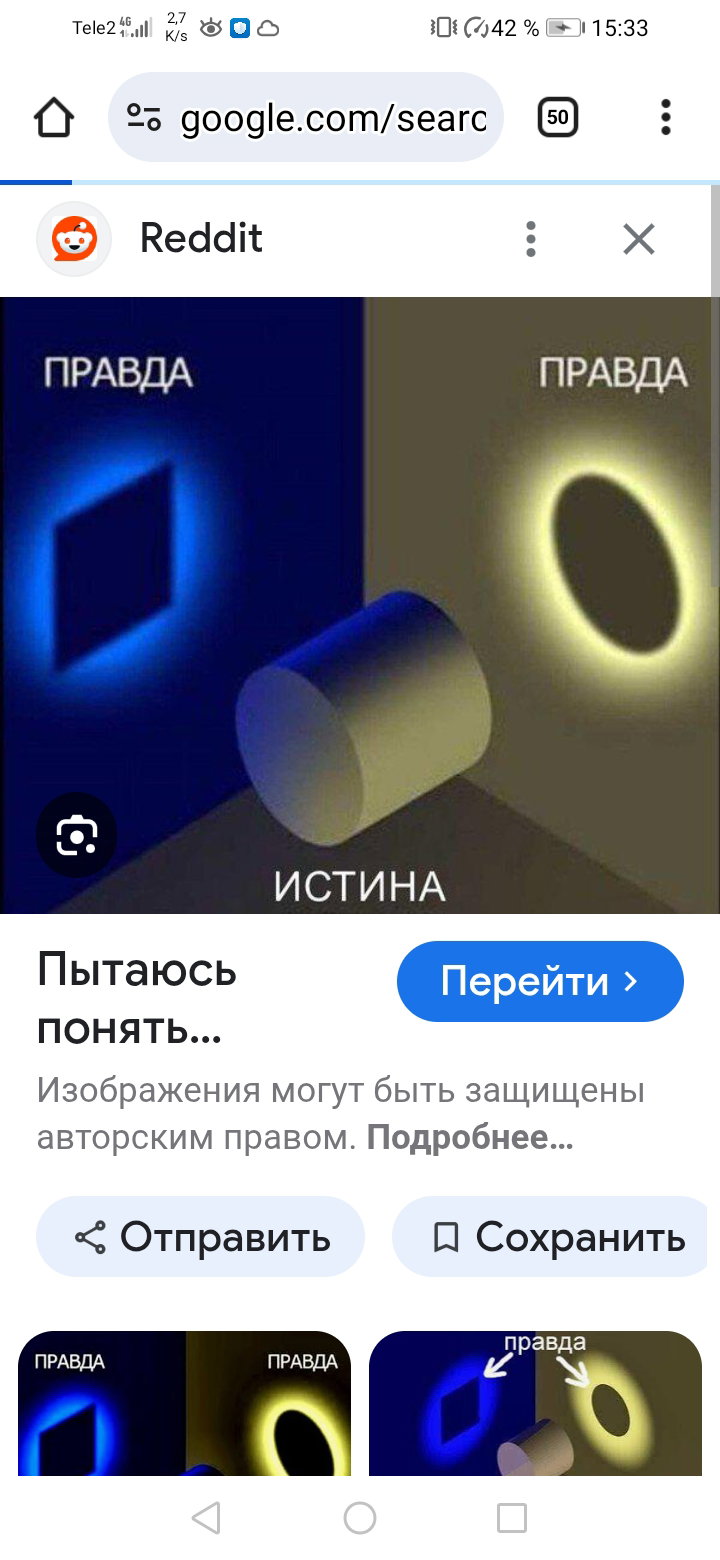Open the related image with white arrows

(x=535, y=1403)
